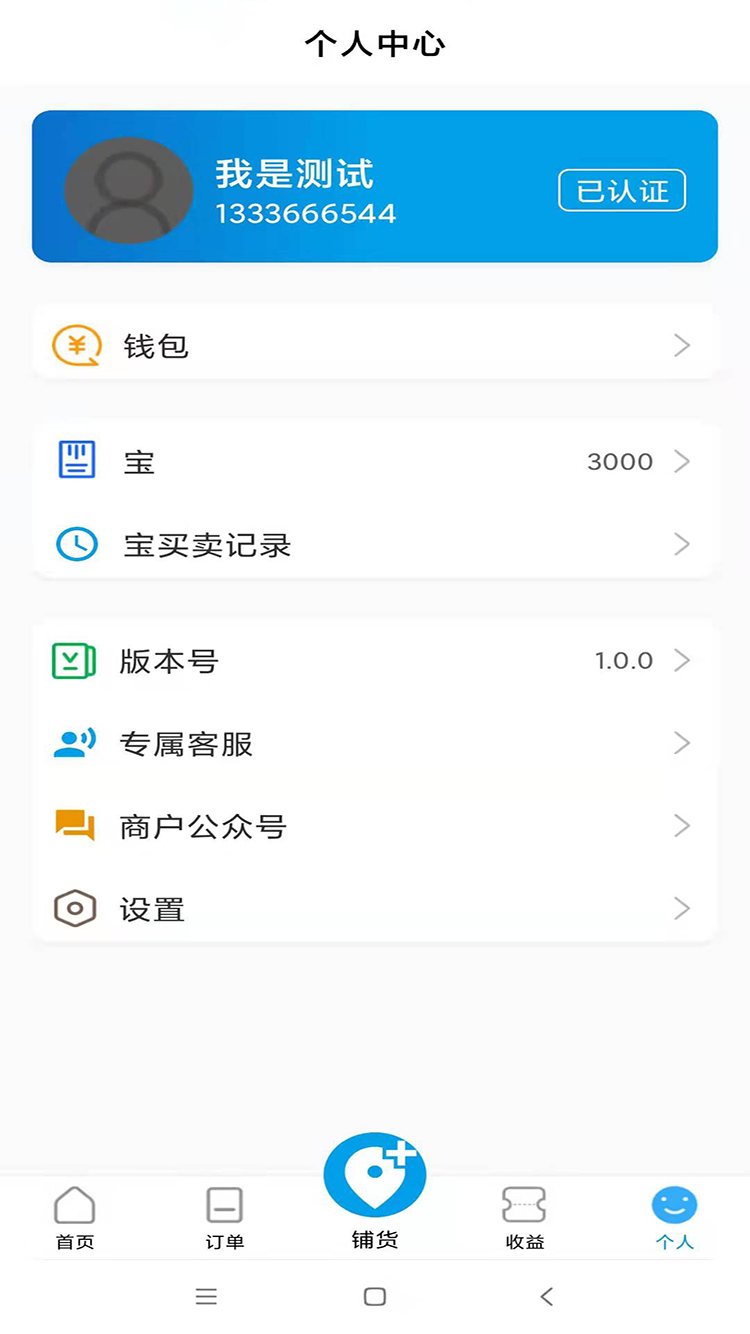Select the smiley 个人 profile icon

[674, 1205]
